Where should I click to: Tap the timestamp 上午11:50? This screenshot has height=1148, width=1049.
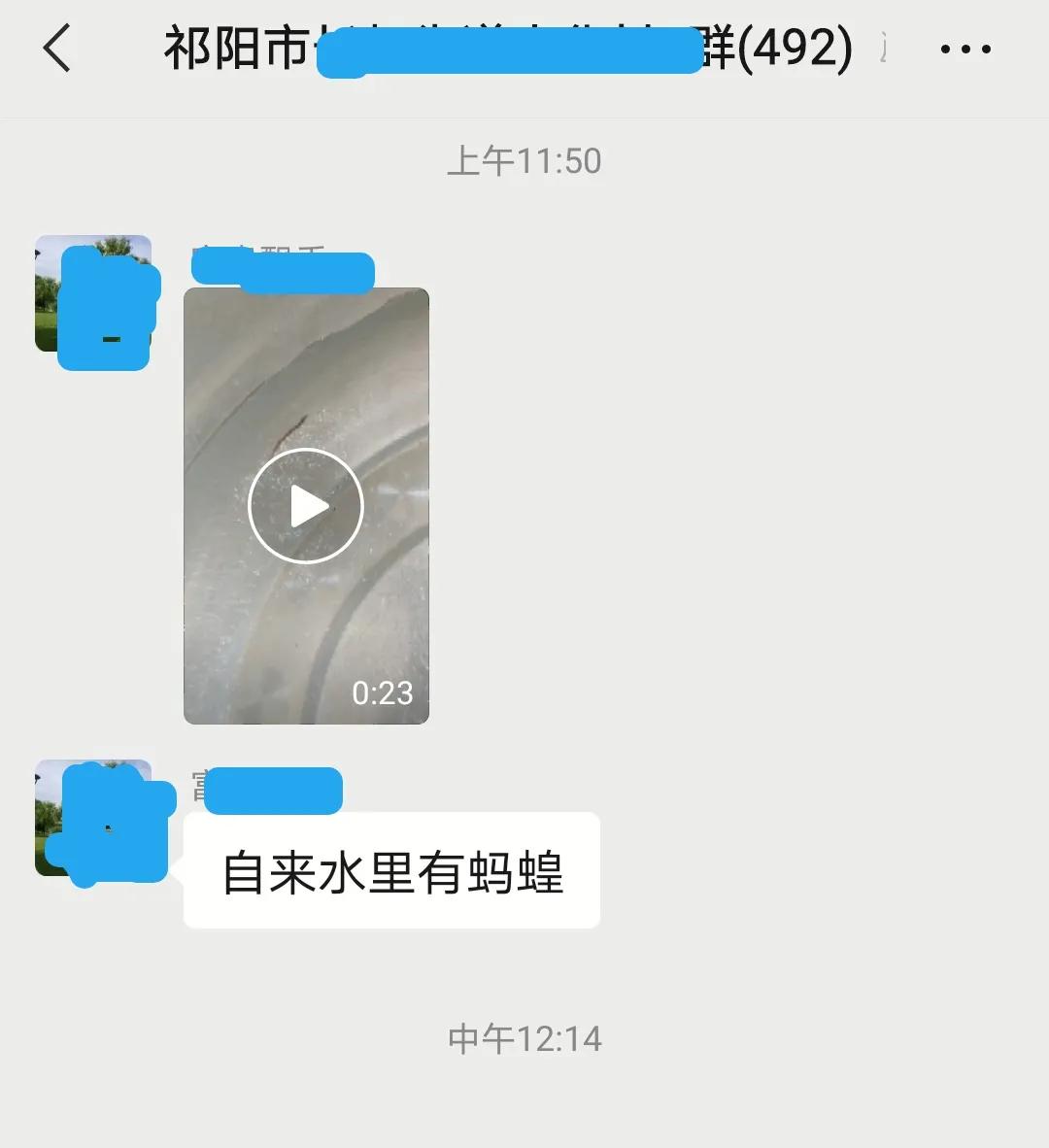(x=524, y=160)
